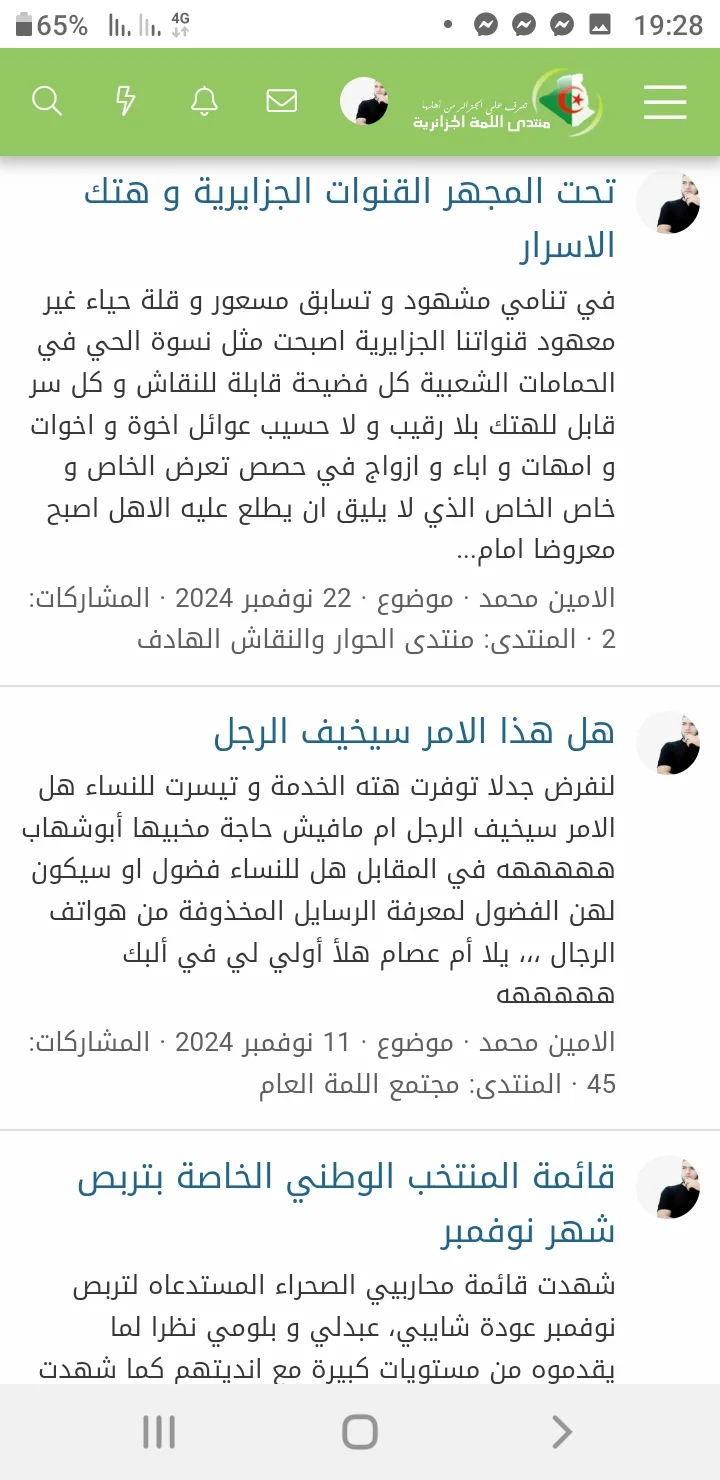Viewport: 720px width, 1480px height.
Task: Open the hamburger navigation menu
Action: click(665, 102)
